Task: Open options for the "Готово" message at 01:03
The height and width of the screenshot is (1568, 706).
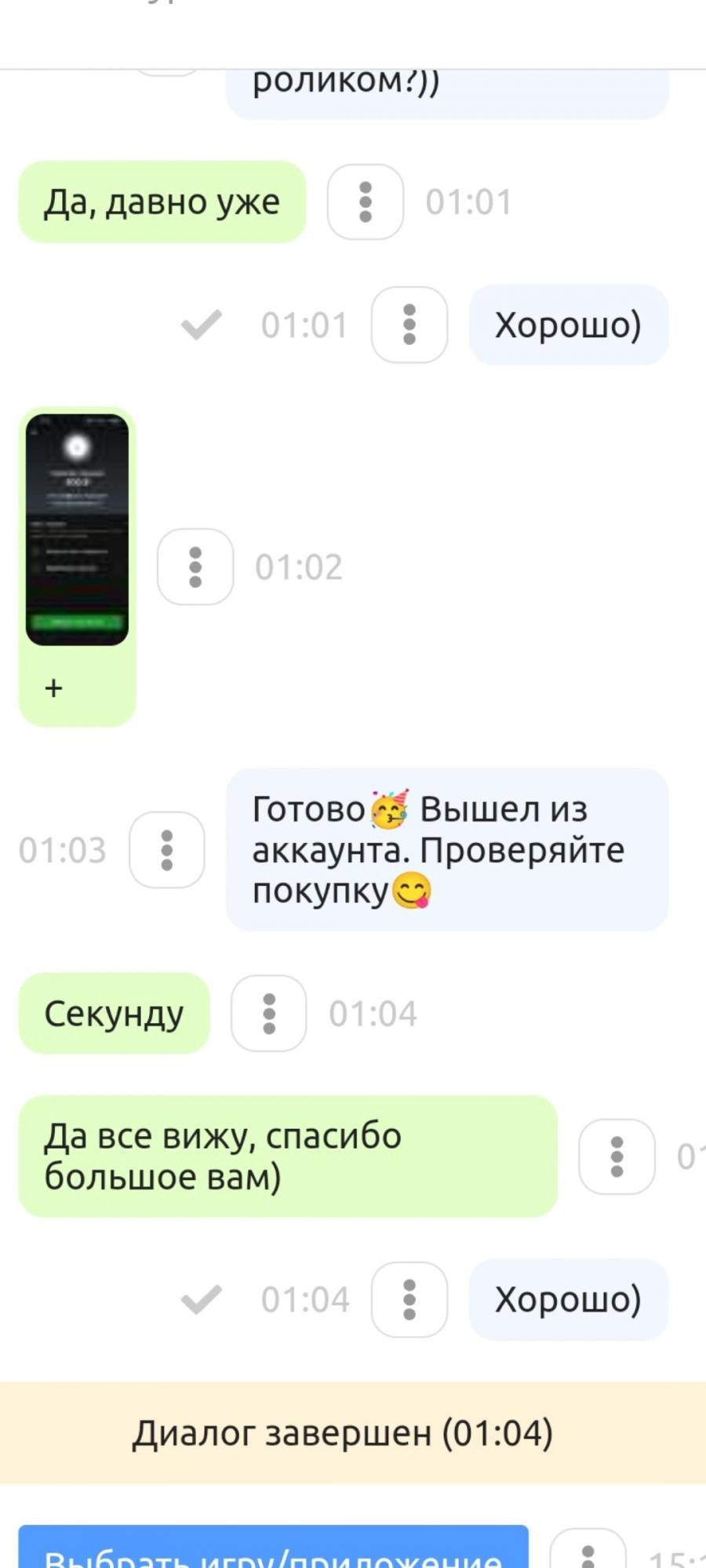Action: 166,850
